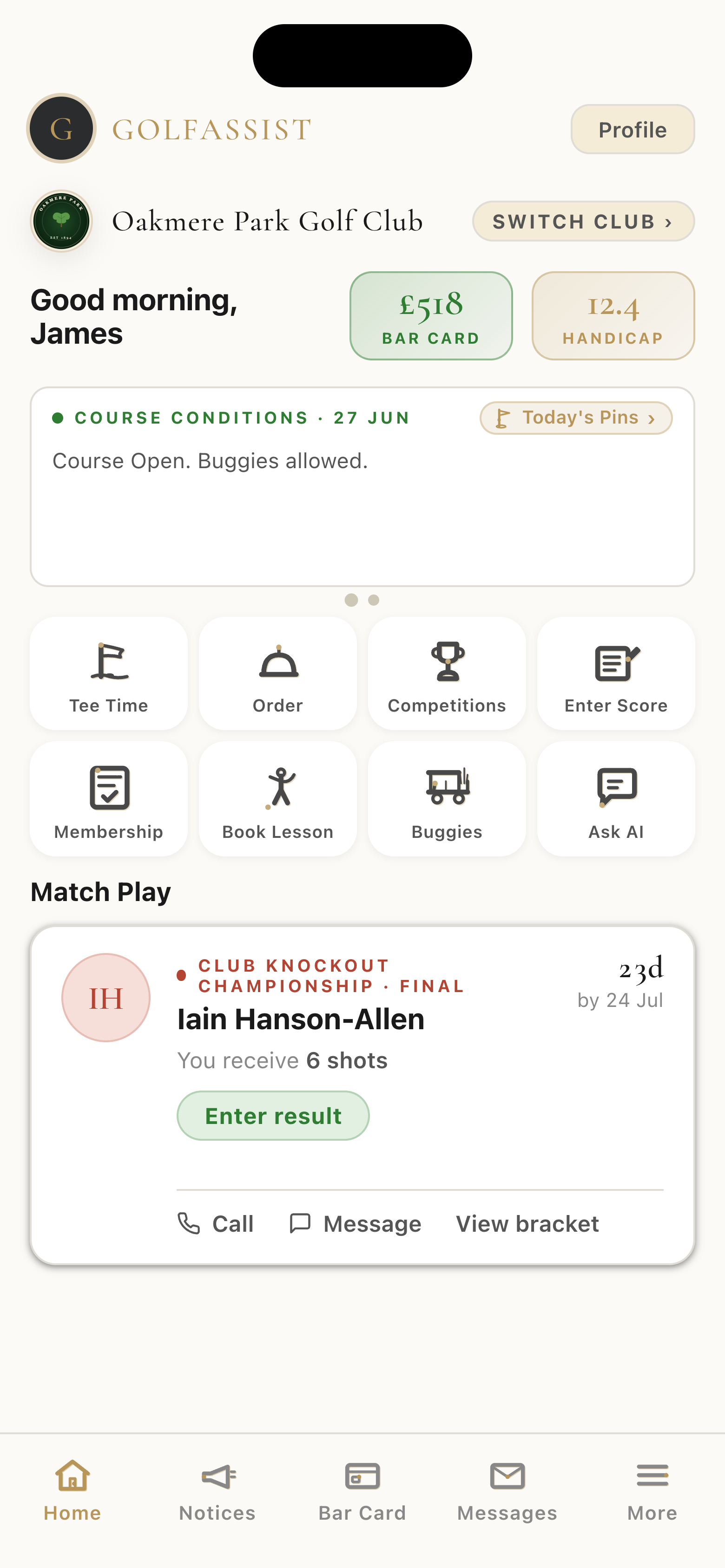This screenshot has height=1568, width=725.
Task: Open the £518 Bar Card balance chip
Action: (431, 316)
